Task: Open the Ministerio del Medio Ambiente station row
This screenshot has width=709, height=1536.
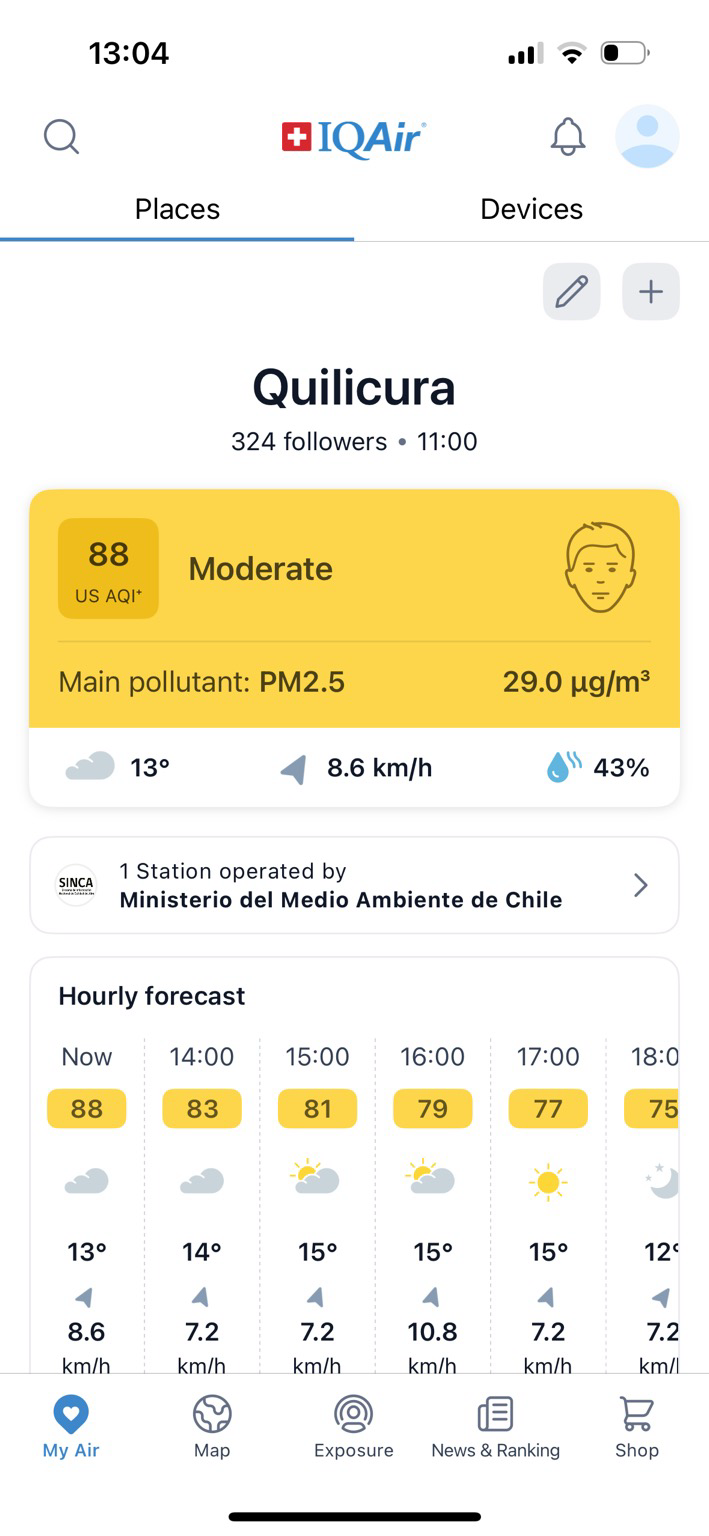Action: 354,885
